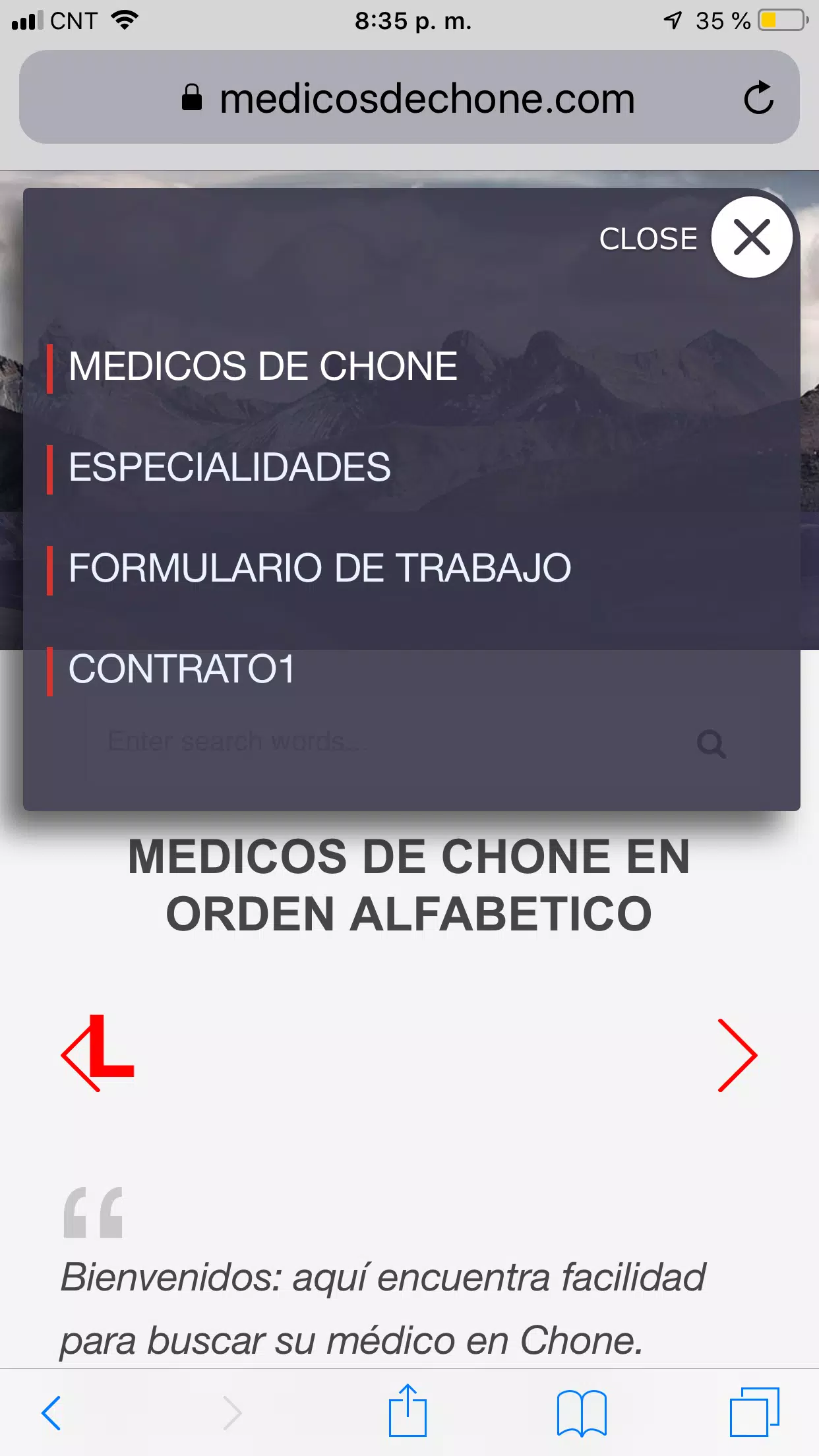Viewport: 819px width, 1456px height.
Task: Open the ESPECIALIDADES menu item
Action: 229,468
